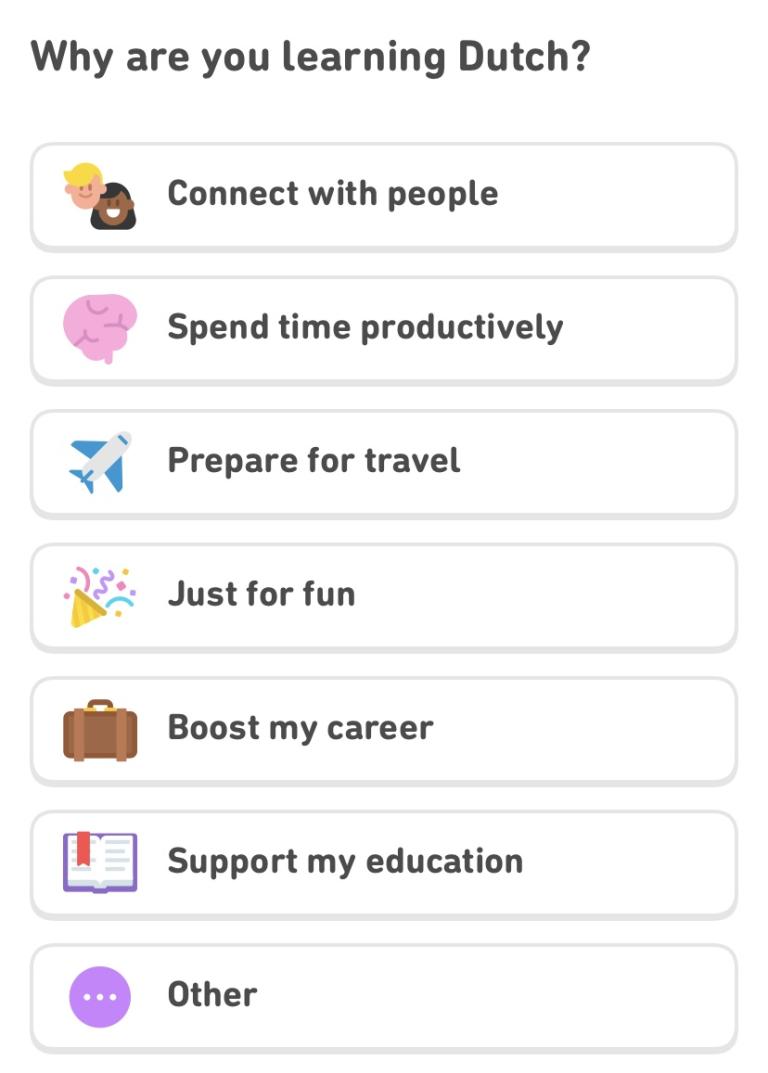Click the blond character in the people icon

click(84, 185)
